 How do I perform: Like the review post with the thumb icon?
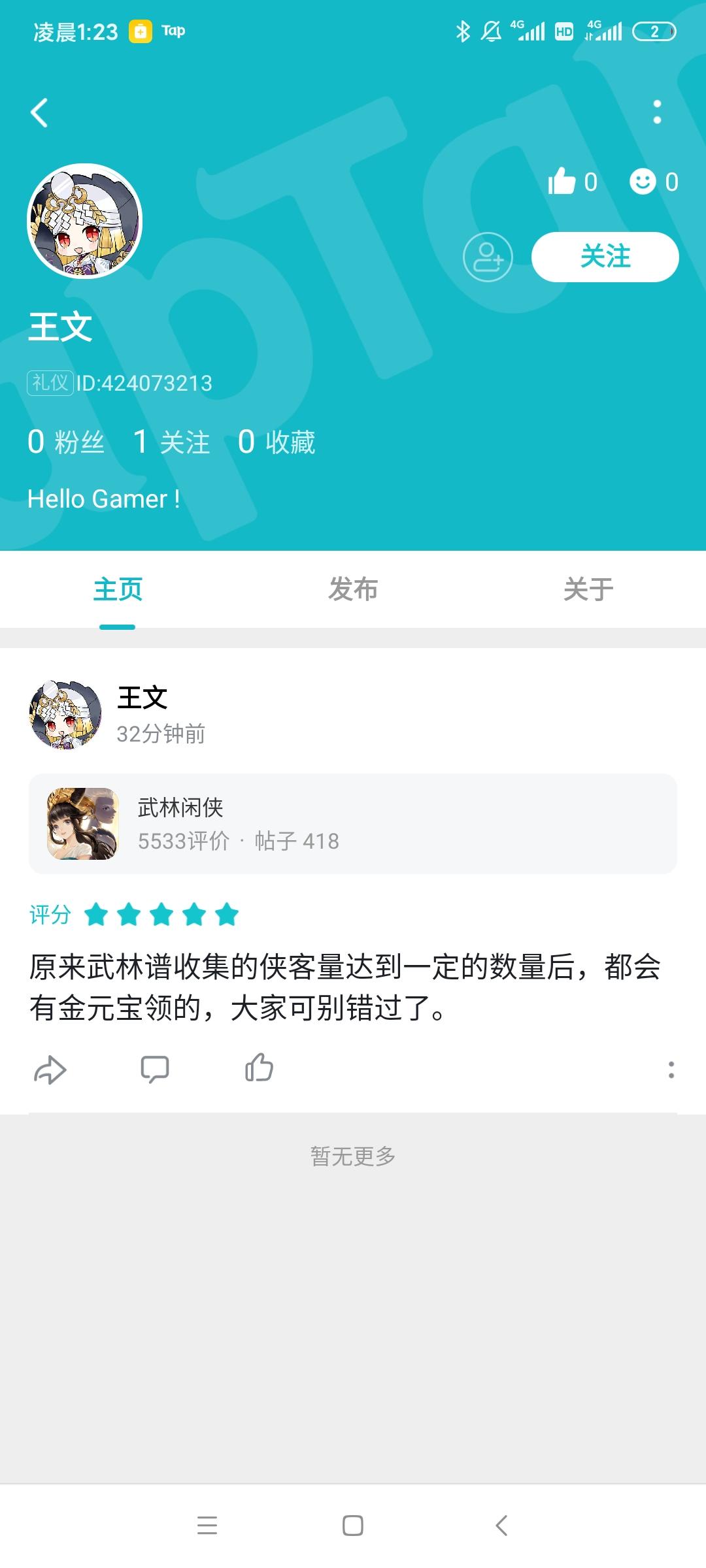point(260,1069)
